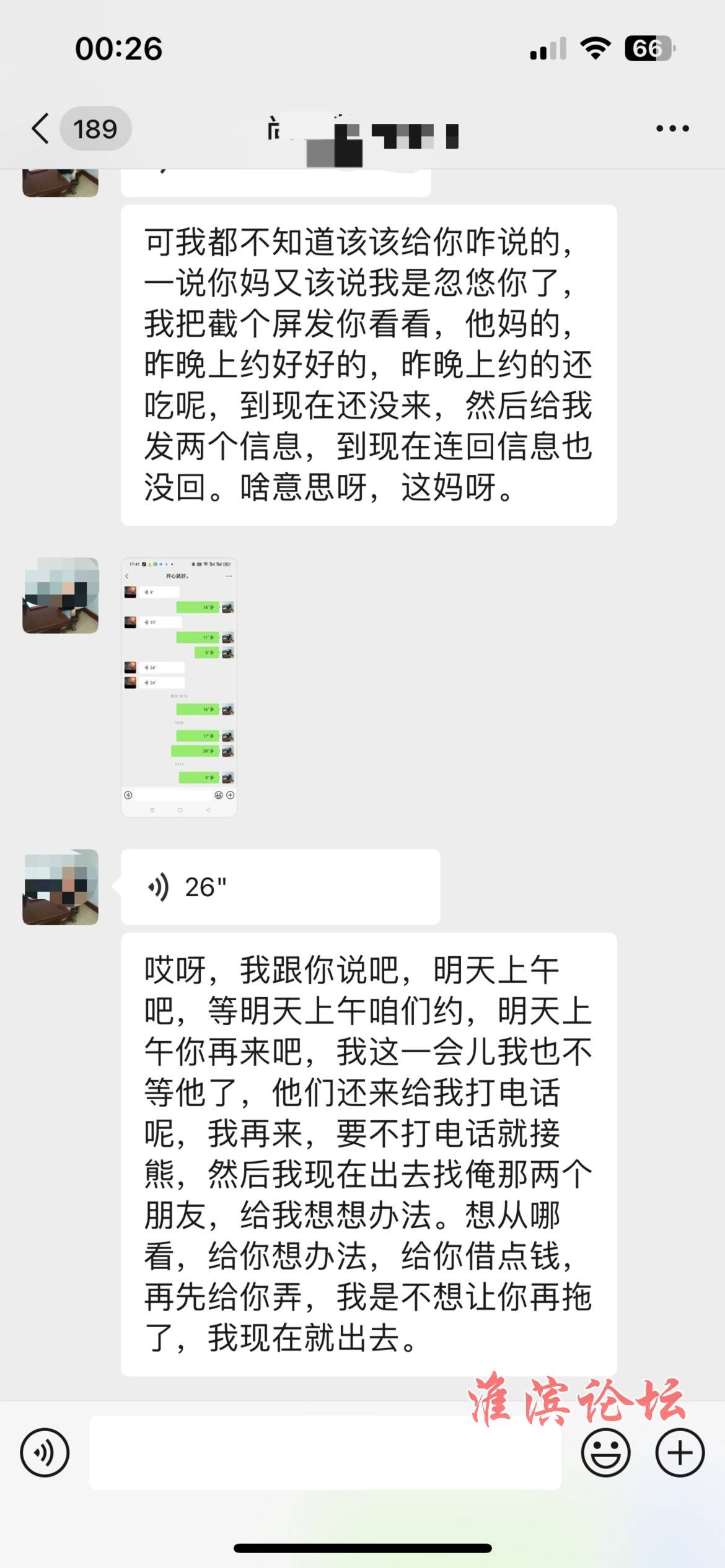Open the shared chat screenshot image
Image resolution: width=725 pixels, height=1568 pixels.
pos(178,687)
